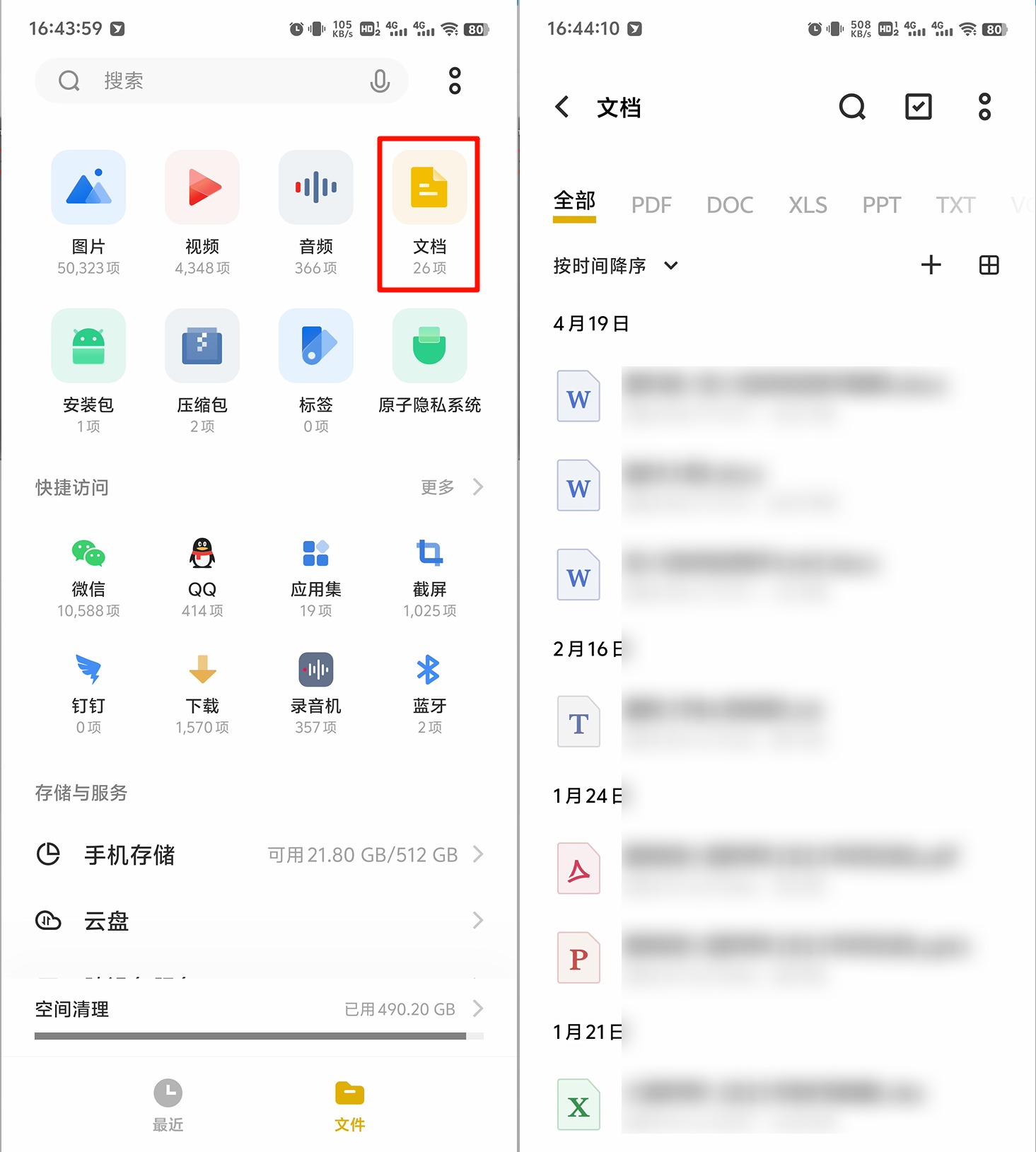Open the 视频 videos category

pyautogui.click(x=202, y=212)
